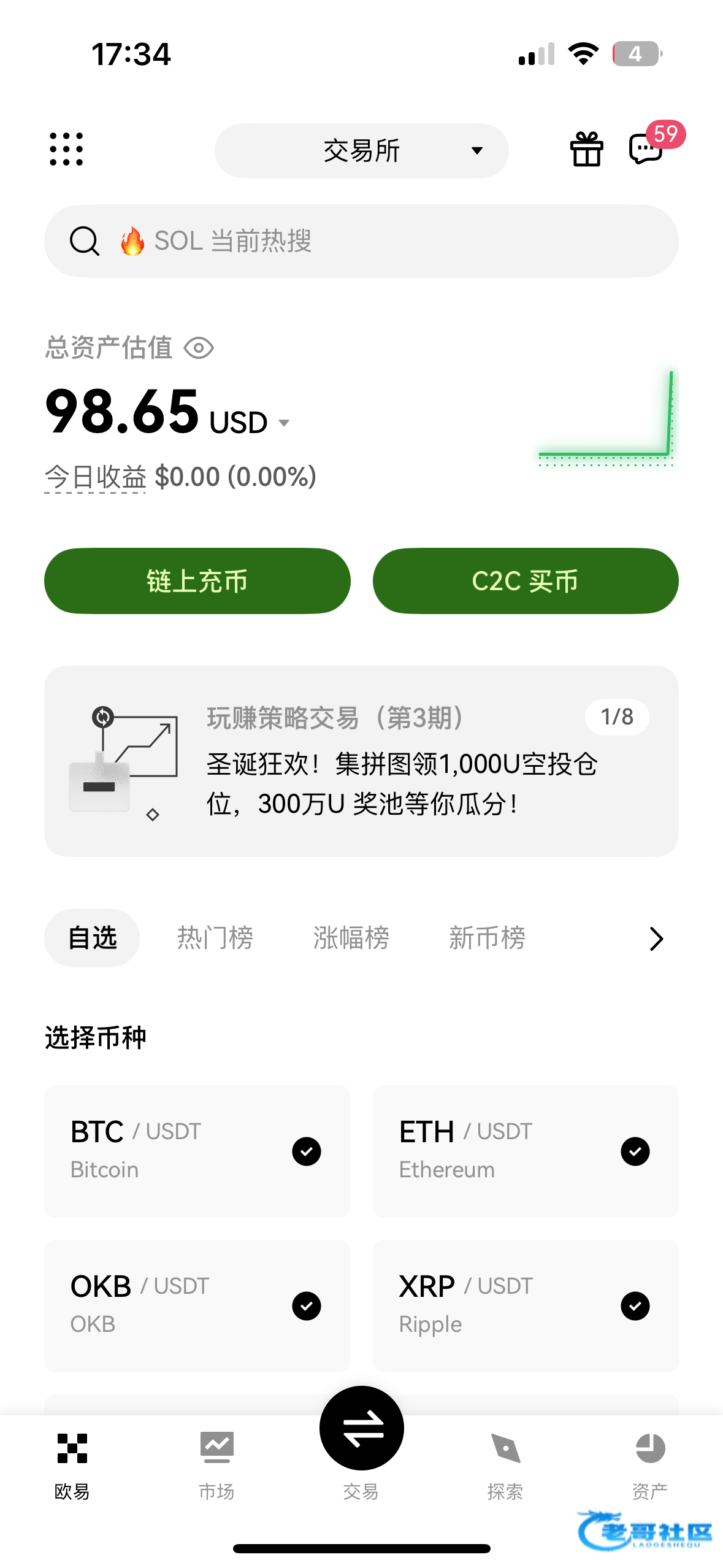Tap the SOL 当前热搜 search box
Screen dimensions: 723x1568
(361, 240)
